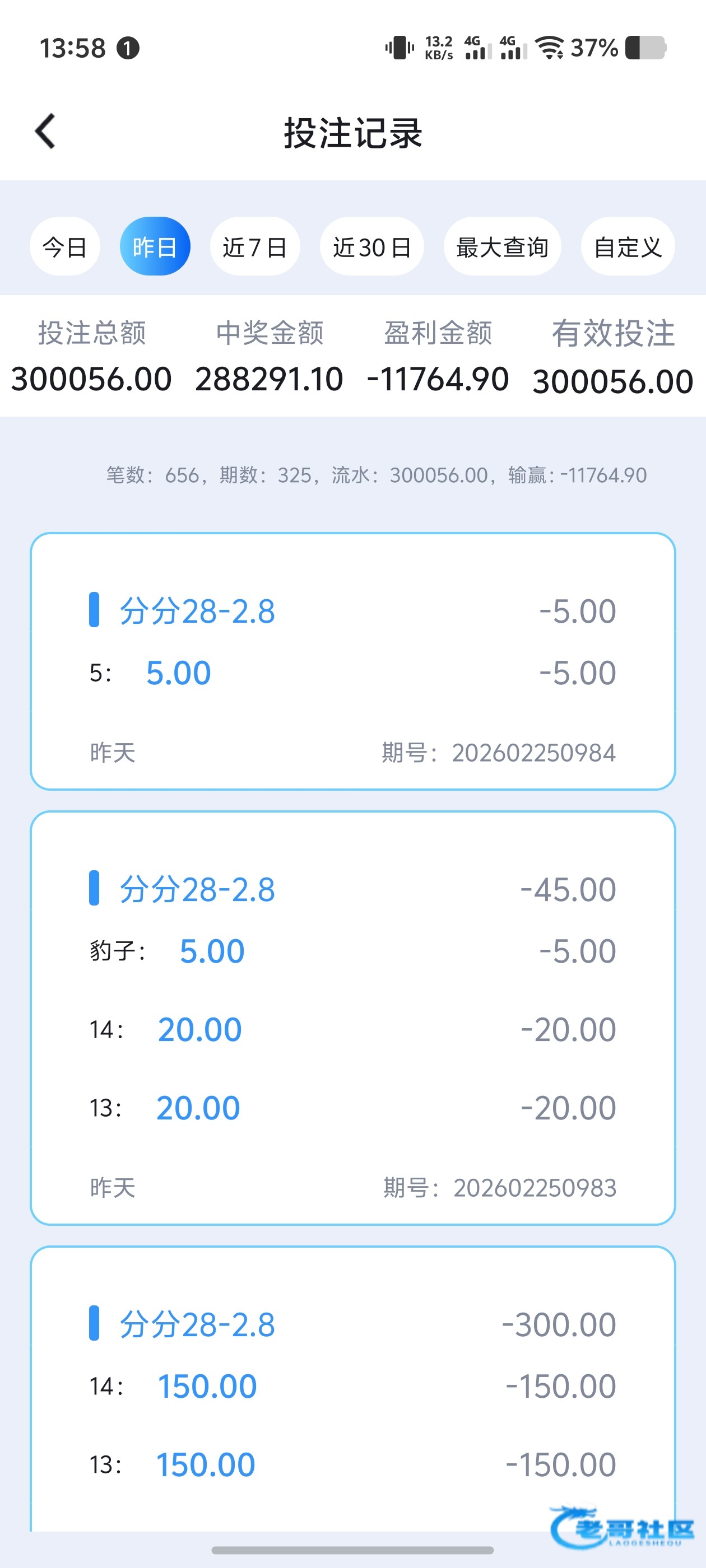Viewport: 706px width, 1568px height.
Task: Open the 自定义 date range option
Action: click(628, 246)
